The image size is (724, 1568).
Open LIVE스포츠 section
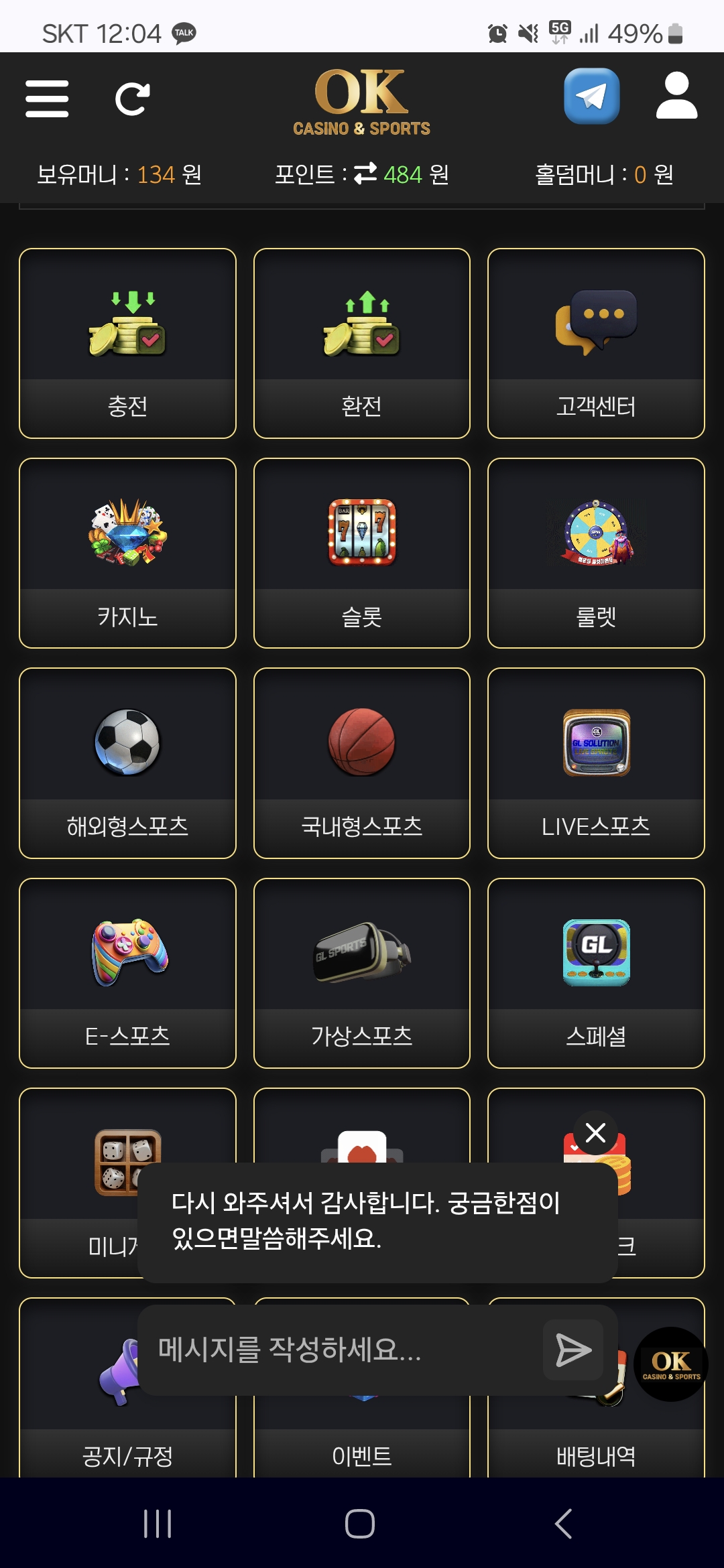pos(596,763)
